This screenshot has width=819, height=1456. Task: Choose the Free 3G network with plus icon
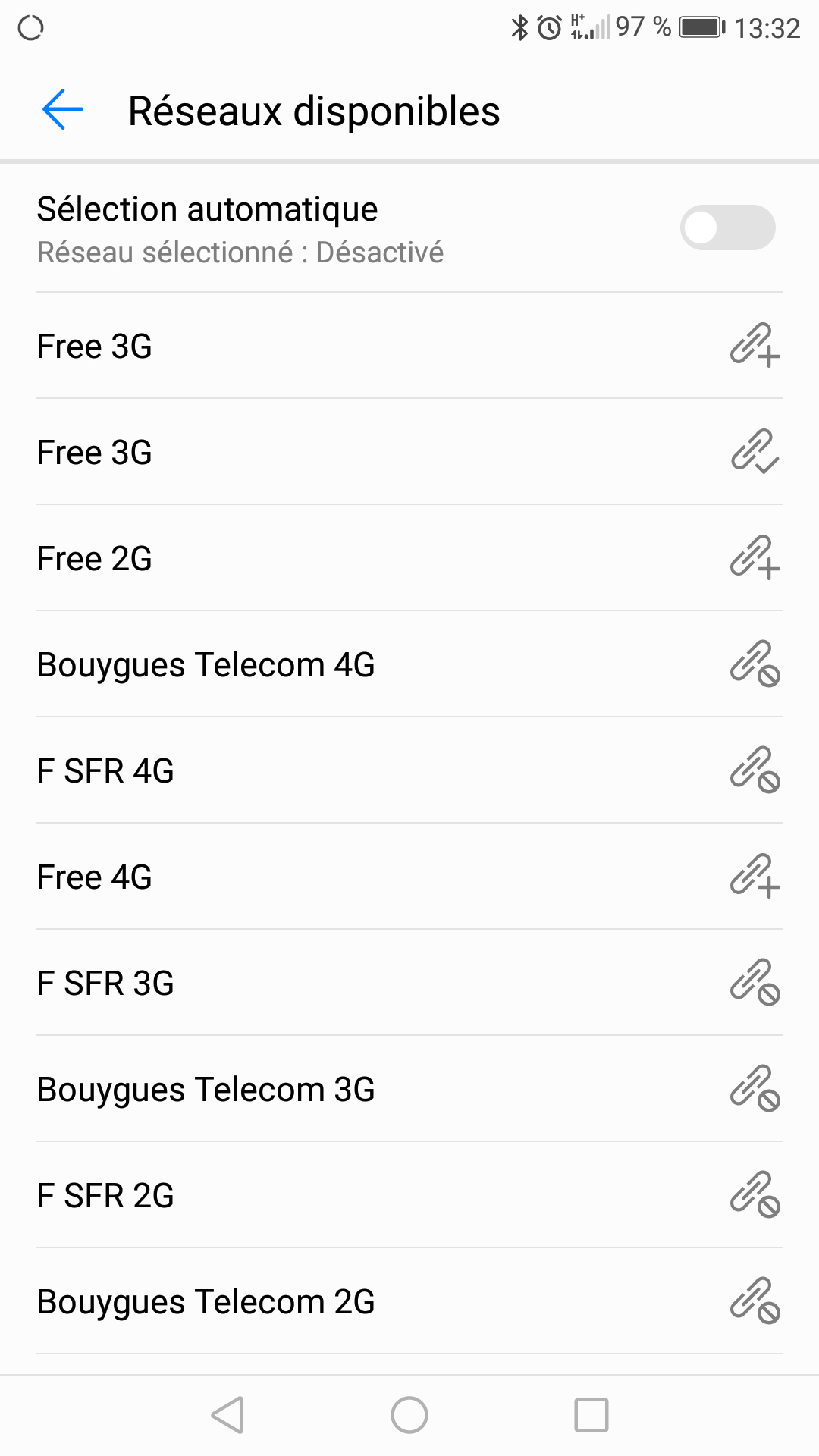pyautogui.click(x=409, y=346)
